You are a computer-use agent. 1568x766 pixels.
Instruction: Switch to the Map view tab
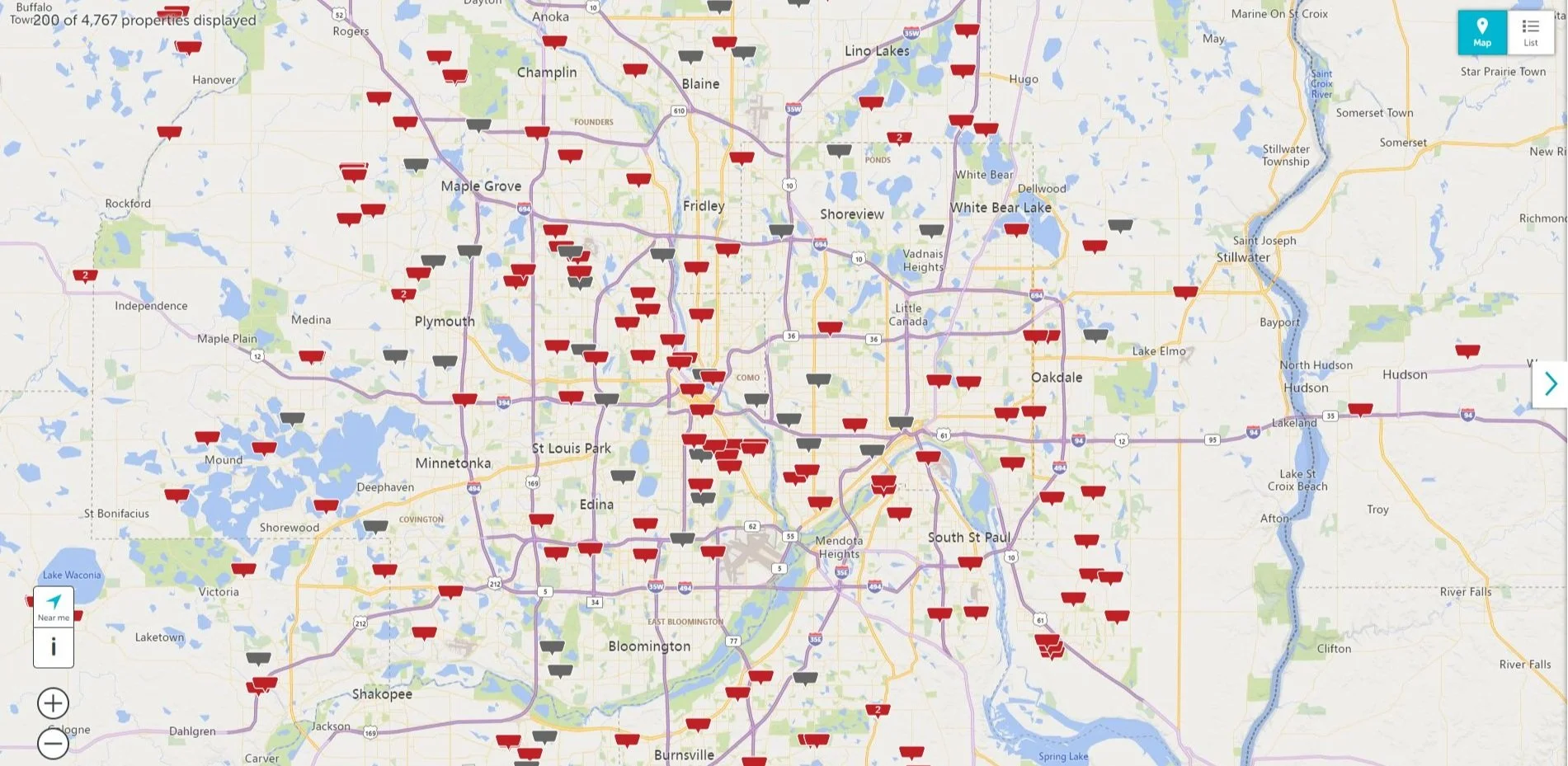(x=1482, y=33)
